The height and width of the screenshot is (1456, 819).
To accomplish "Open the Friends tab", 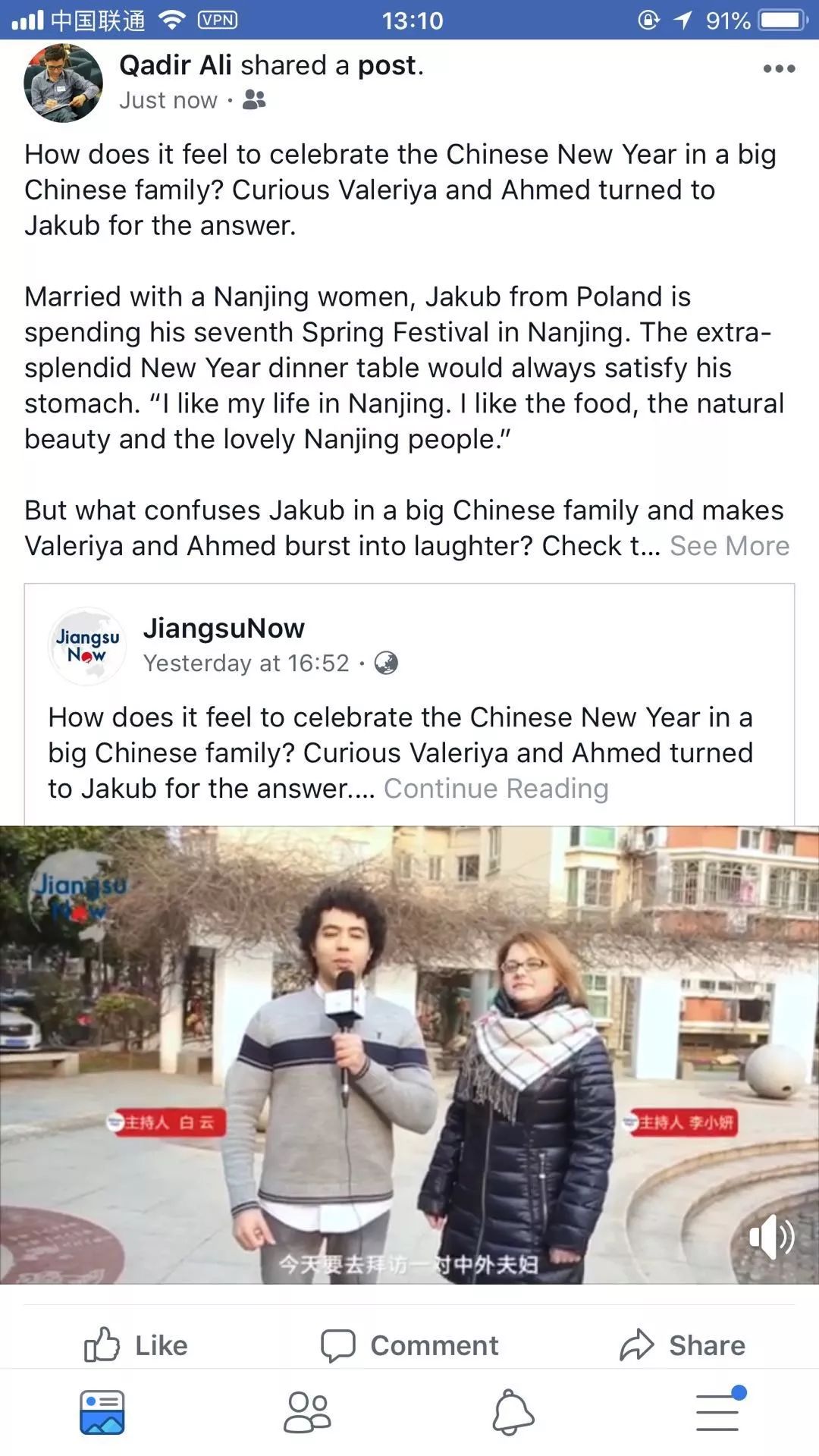I will tap(307, 1412).
